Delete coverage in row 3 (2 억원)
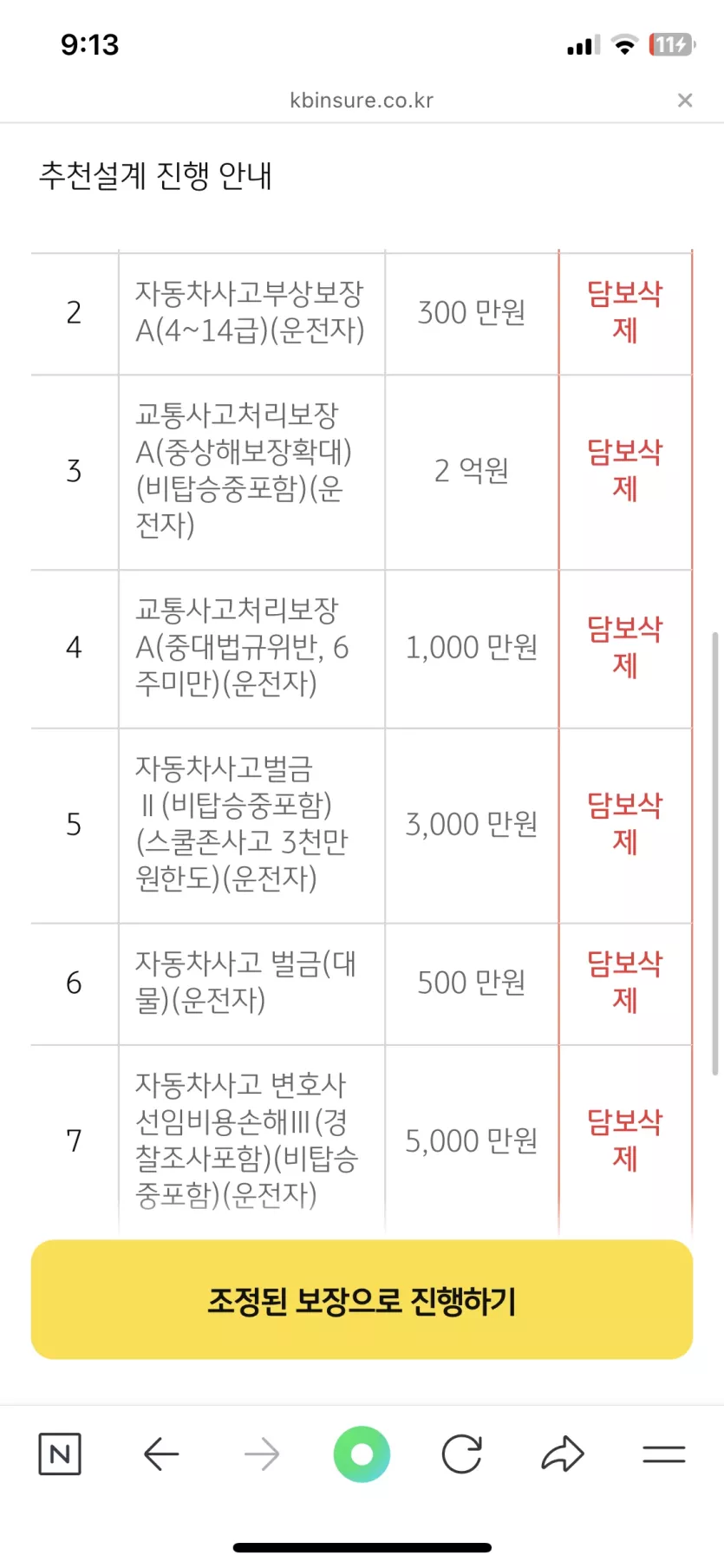This screenshot has width=724, height=1568. click(x=624, y=470)
